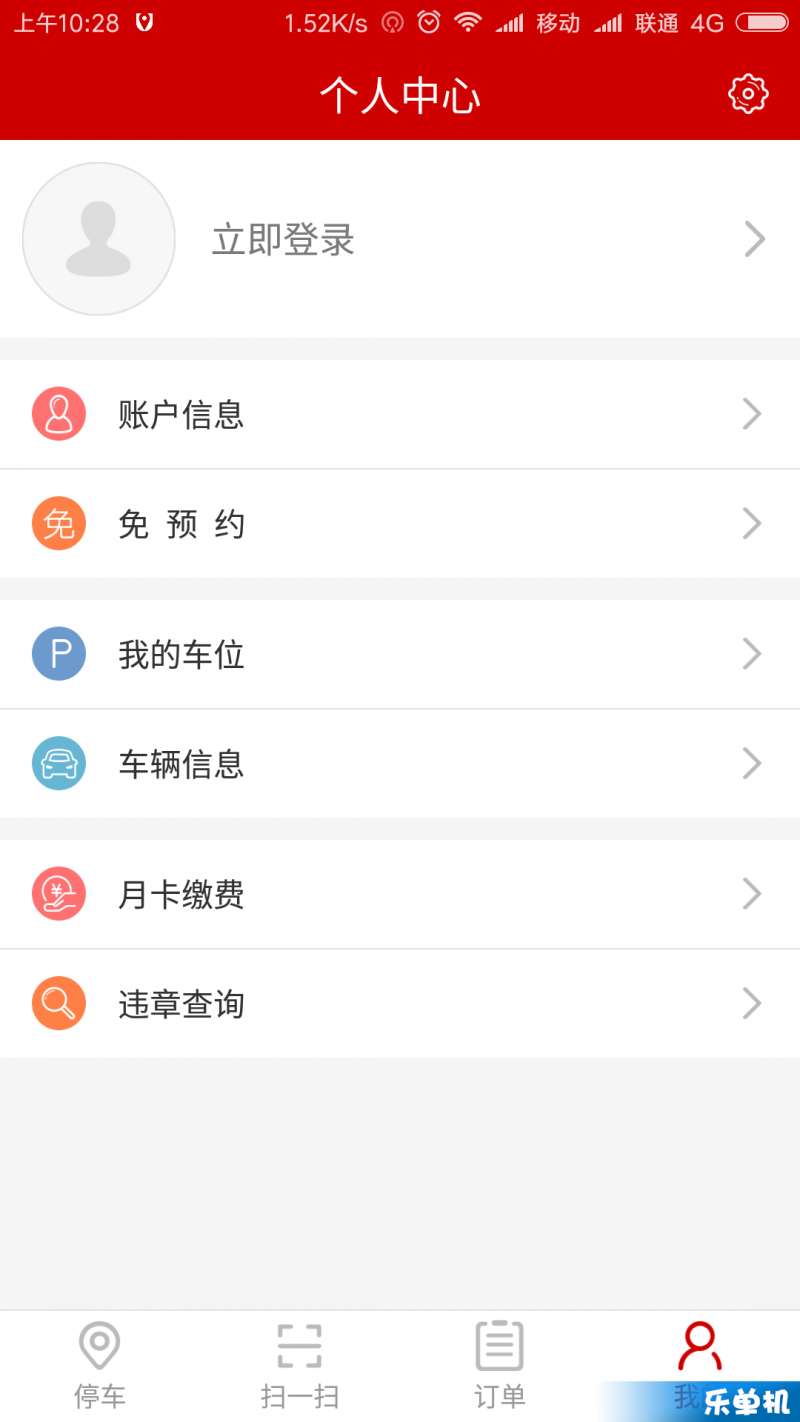
Task: Open the 账户信息 row
Action: (x=400, y=414)
